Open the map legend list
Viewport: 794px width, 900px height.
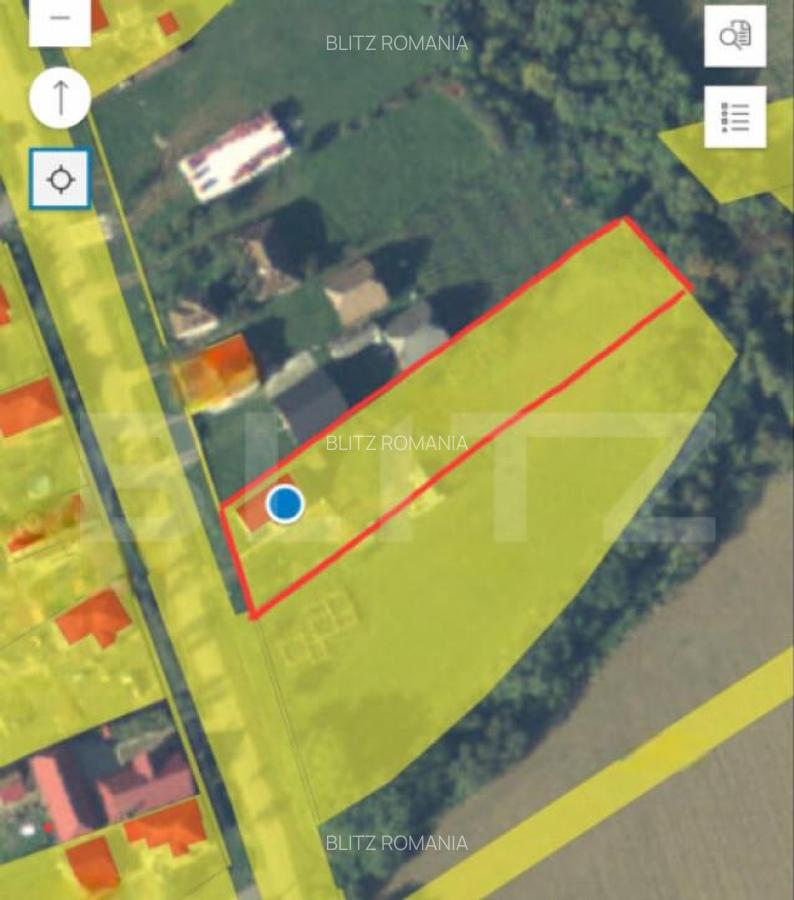(735, 117)
